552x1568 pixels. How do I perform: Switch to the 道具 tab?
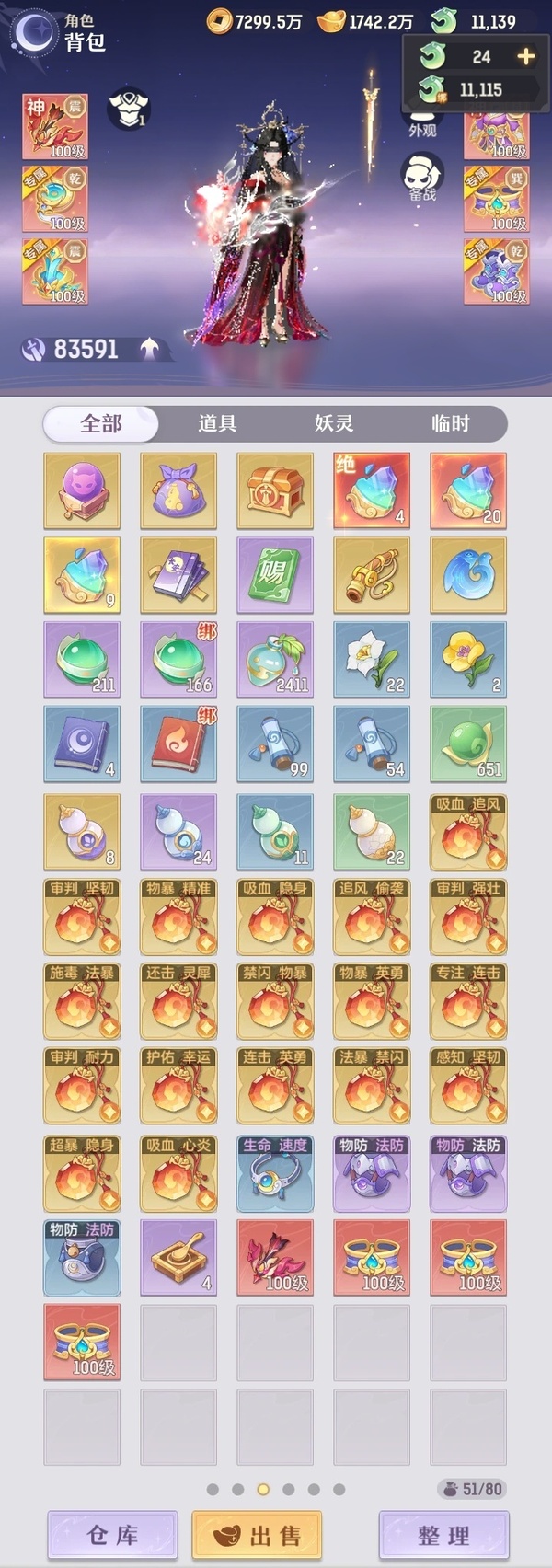point(217,423)
